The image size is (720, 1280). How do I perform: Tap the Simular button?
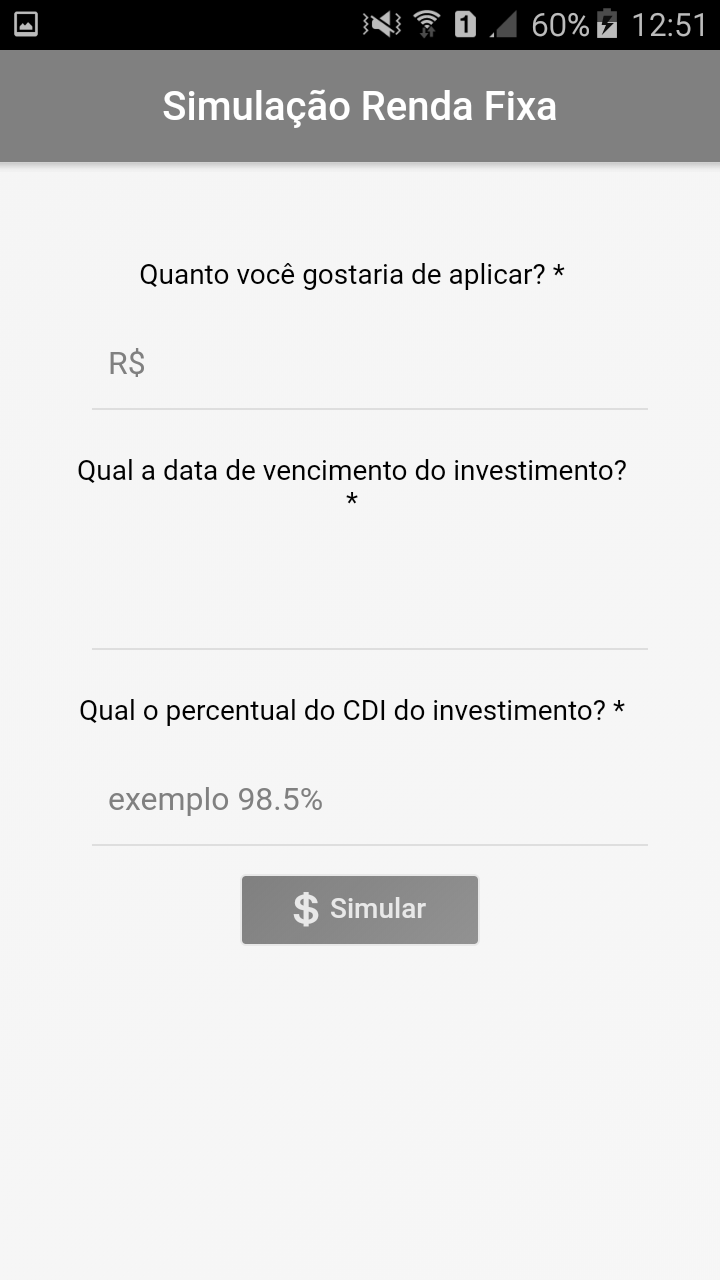pyautogui.click(x=360, y=909)
